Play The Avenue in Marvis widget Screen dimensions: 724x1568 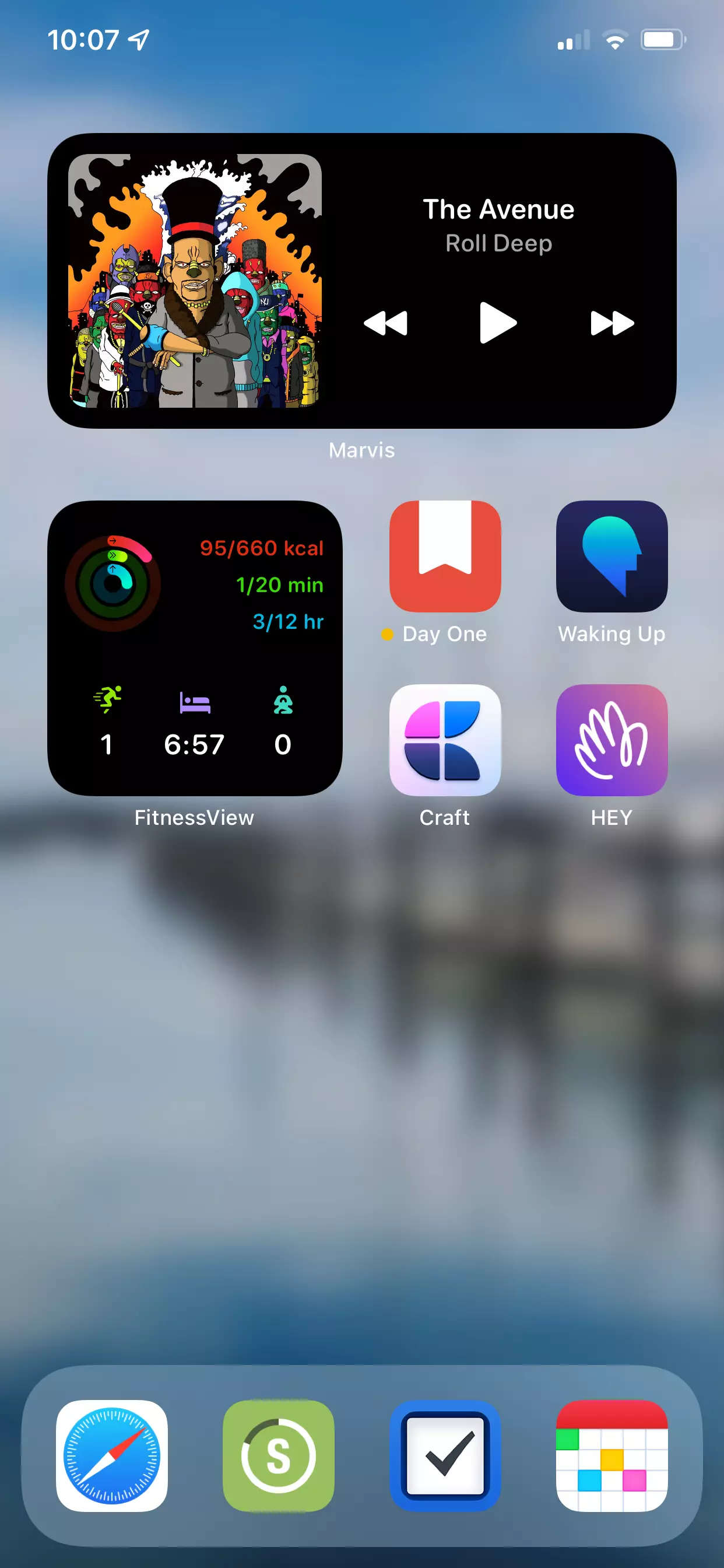[498, 323]
